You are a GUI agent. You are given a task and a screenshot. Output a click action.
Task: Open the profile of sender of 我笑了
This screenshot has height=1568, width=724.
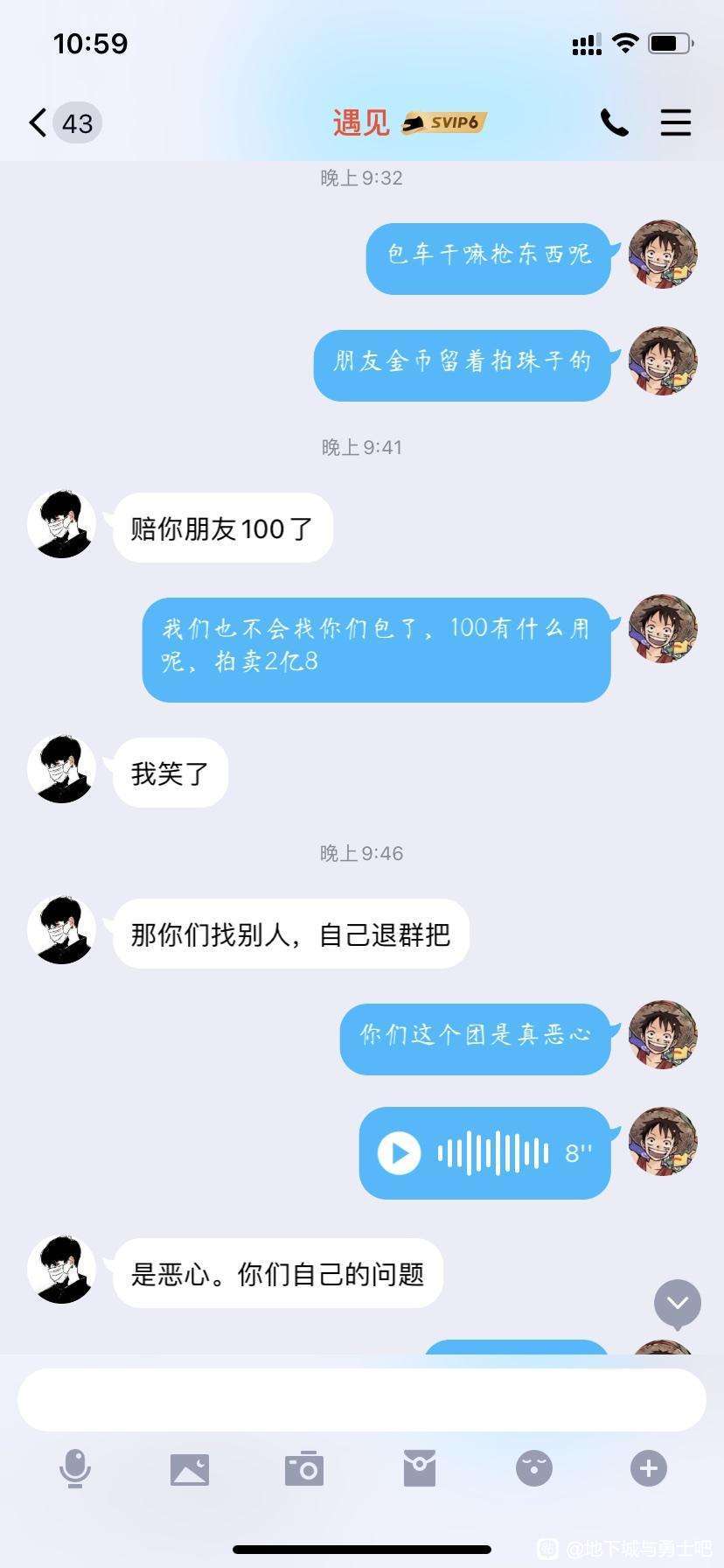[61, 769]
